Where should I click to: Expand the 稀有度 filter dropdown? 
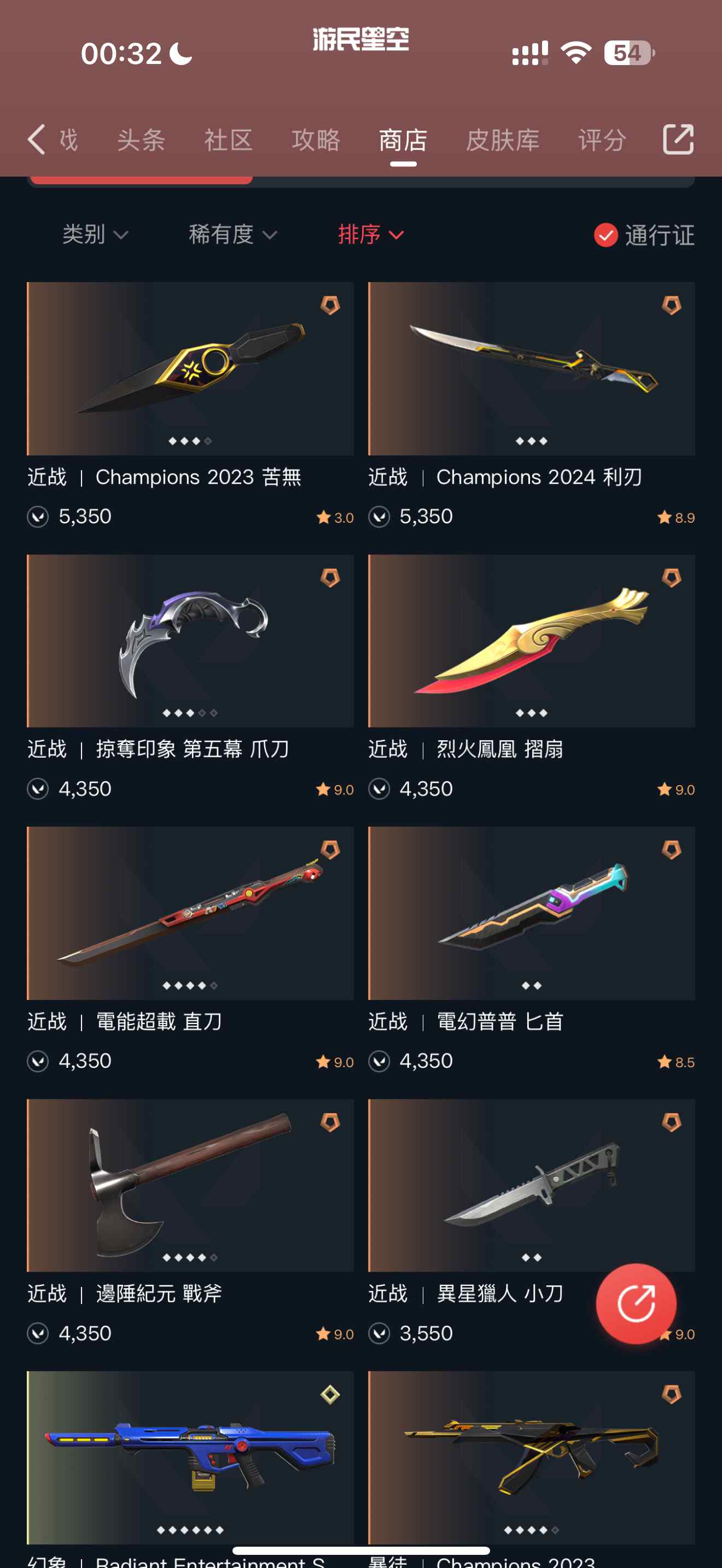tap(232, 235)
